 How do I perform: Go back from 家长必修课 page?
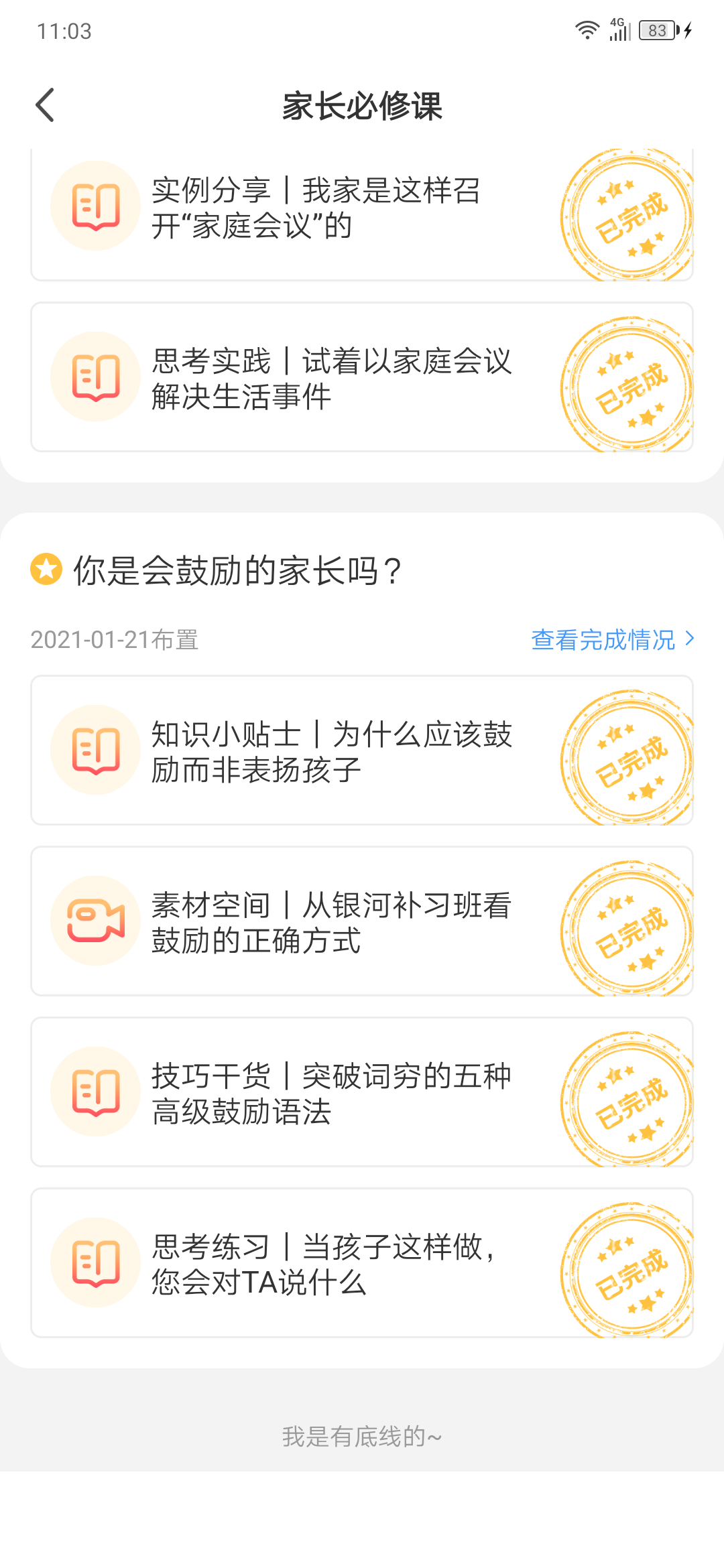click(45, 105)
